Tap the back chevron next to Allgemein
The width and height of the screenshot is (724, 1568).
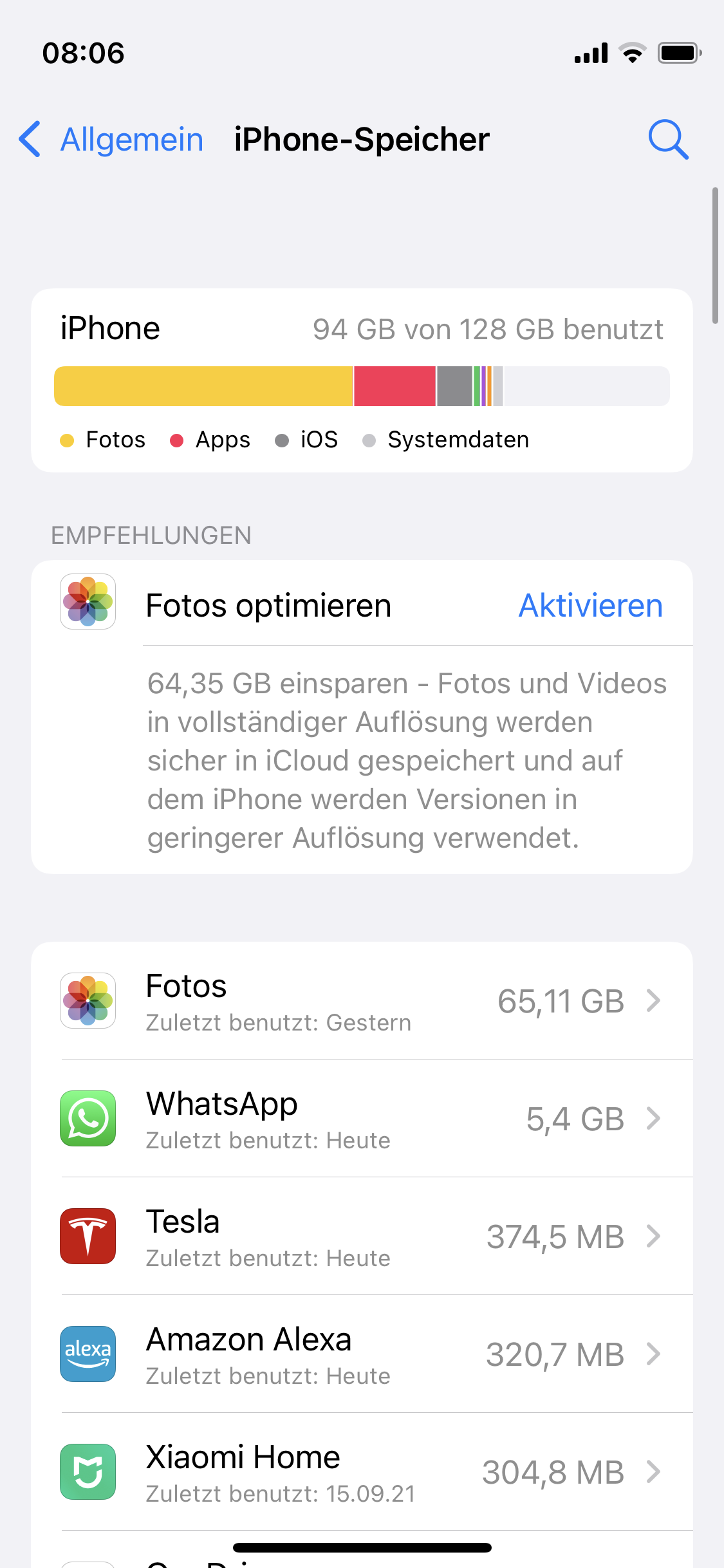click(x=29, y=139)
